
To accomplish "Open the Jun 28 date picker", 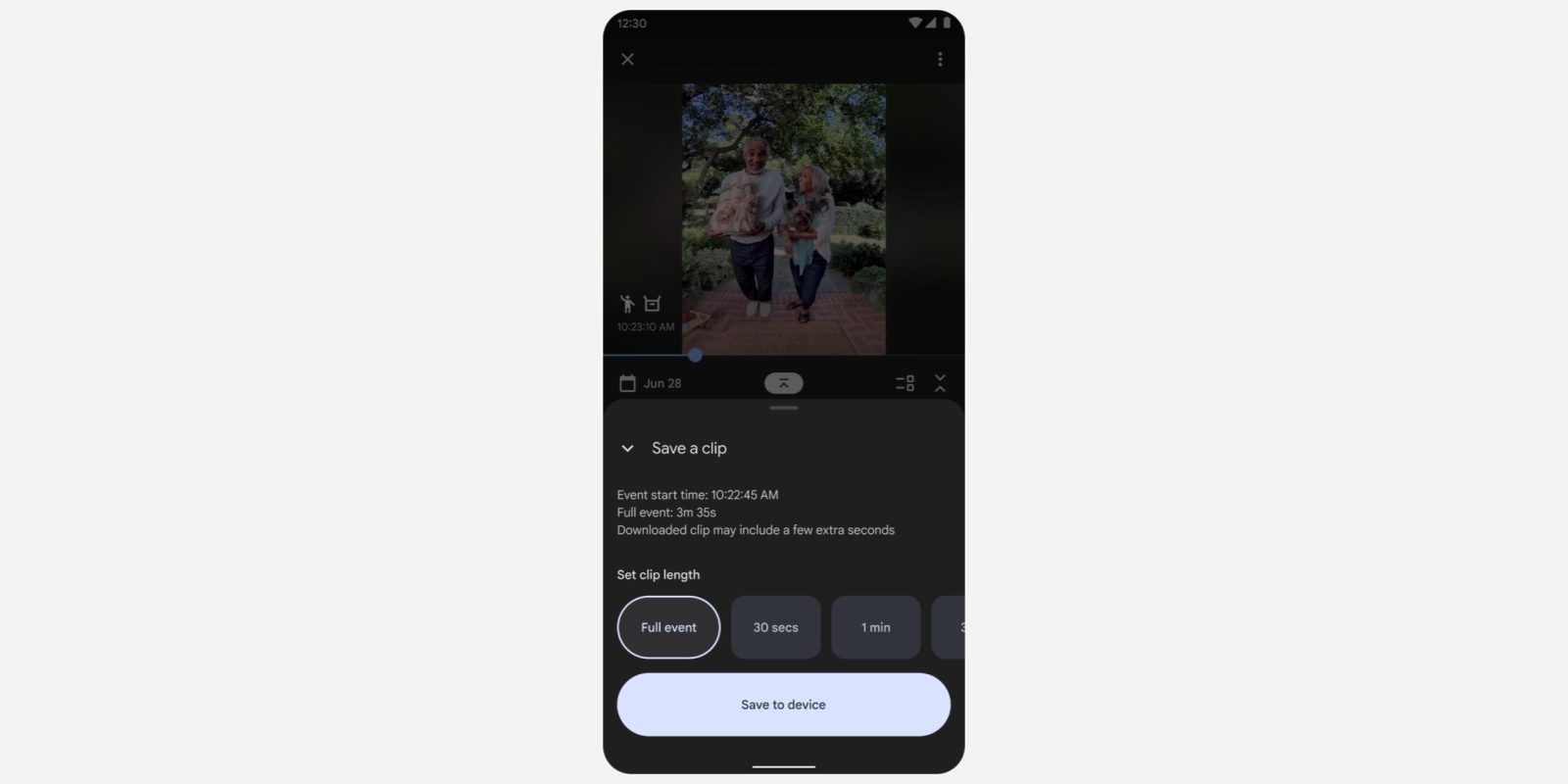I will [650, 383].
